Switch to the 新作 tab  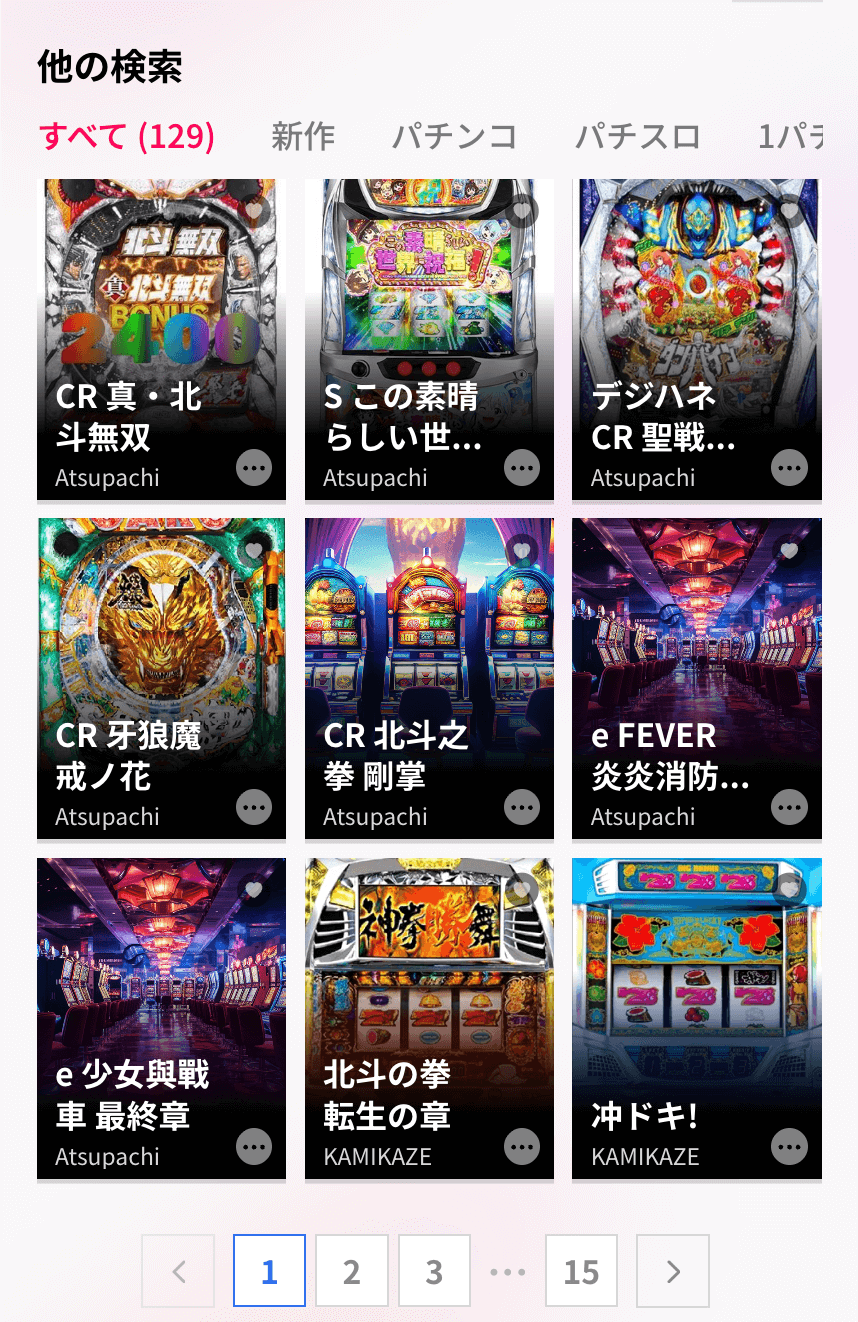pos(303,136)
